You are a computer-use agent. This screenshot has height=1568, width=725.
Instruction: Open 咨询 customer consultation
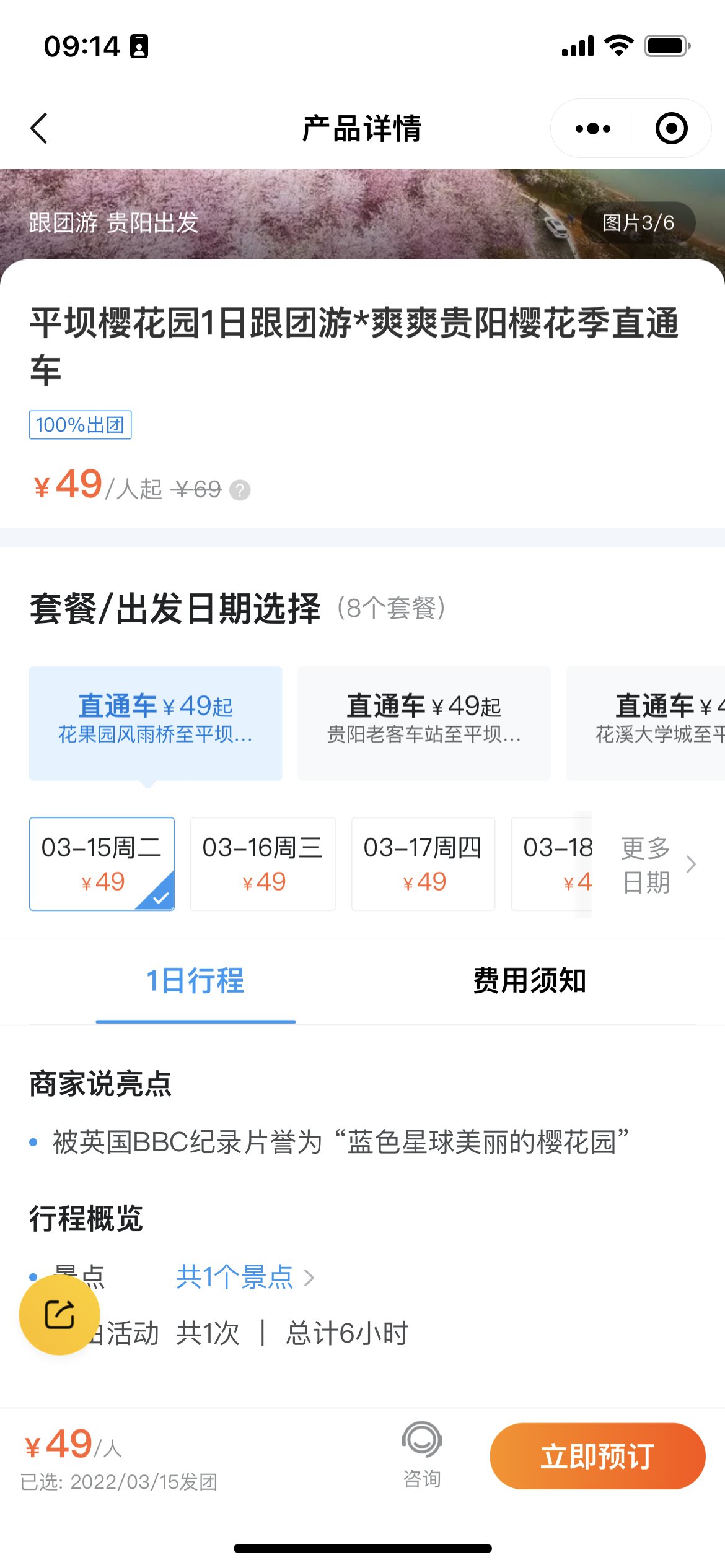pyautogui.click(x=421, y=1454)
